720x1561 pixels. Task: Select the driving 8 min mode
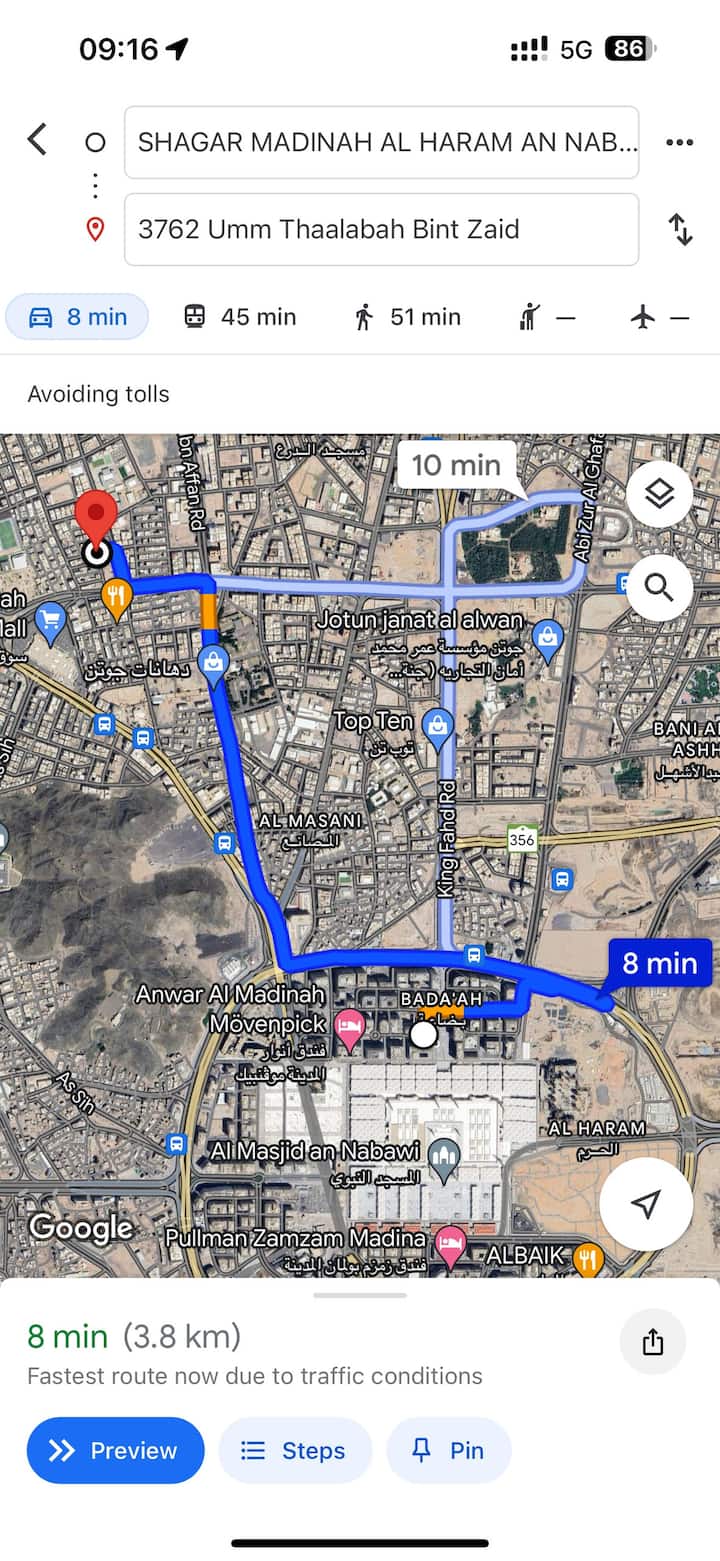coord(78,317)
